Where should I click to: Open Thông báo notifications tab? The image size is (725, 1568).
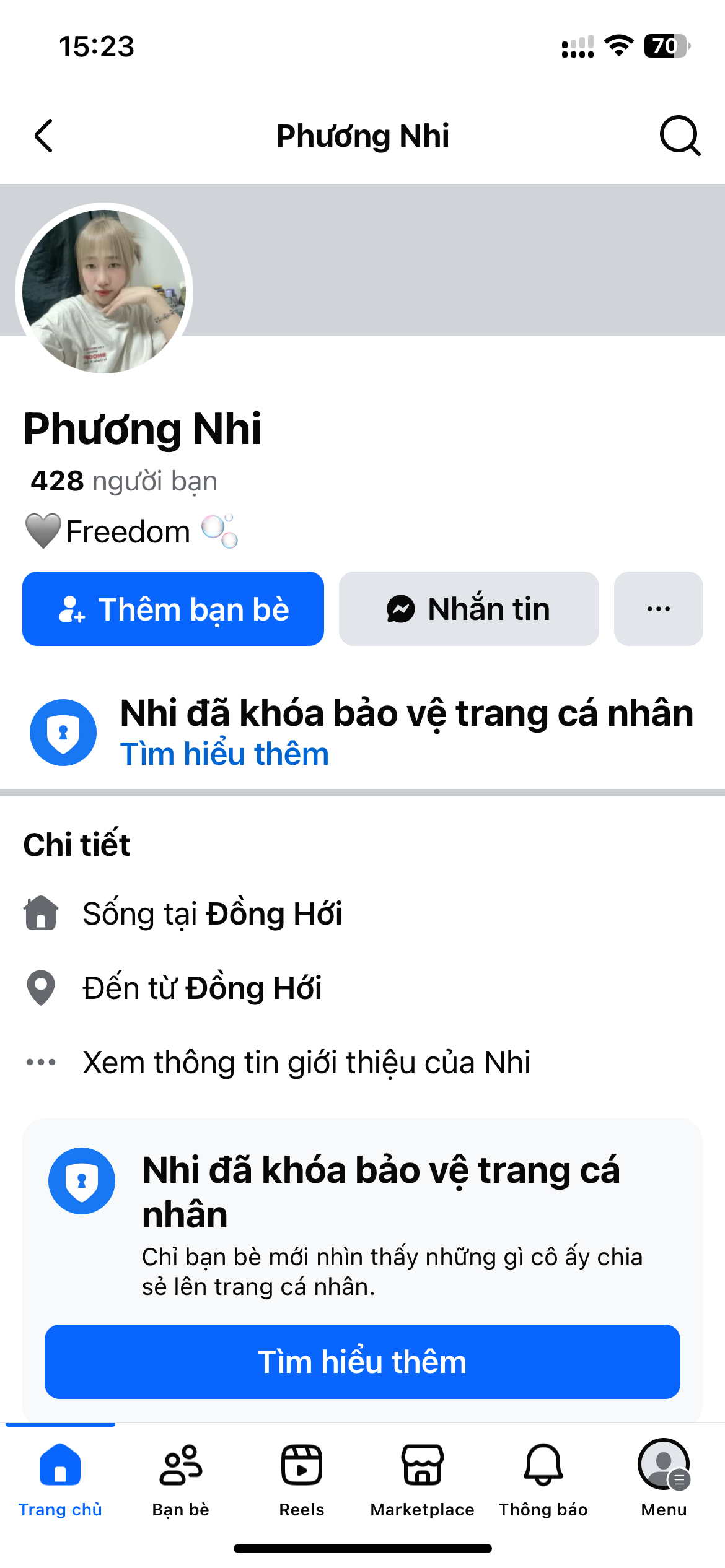543,1477
